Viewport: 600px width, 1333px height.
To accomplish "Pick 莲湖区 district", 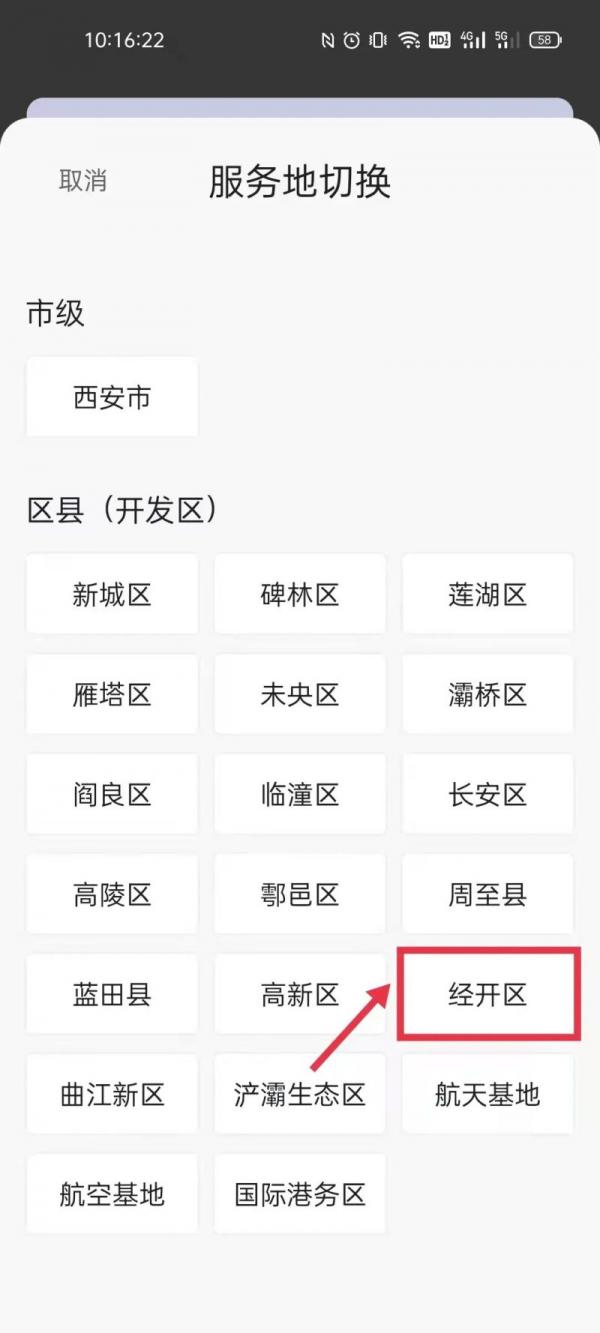I will 488,594.
